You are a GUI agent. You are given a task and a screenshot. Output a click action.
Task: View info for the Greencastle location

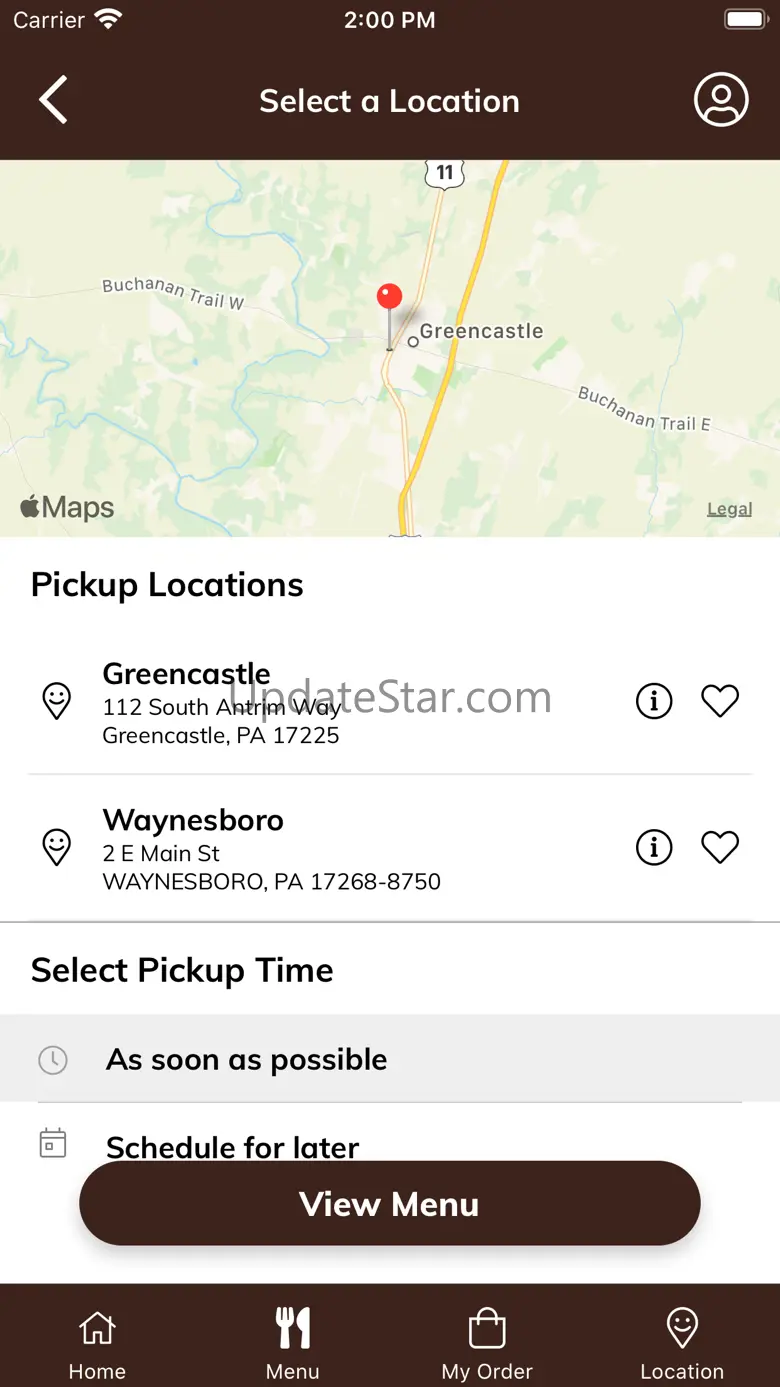coord(654,701)
